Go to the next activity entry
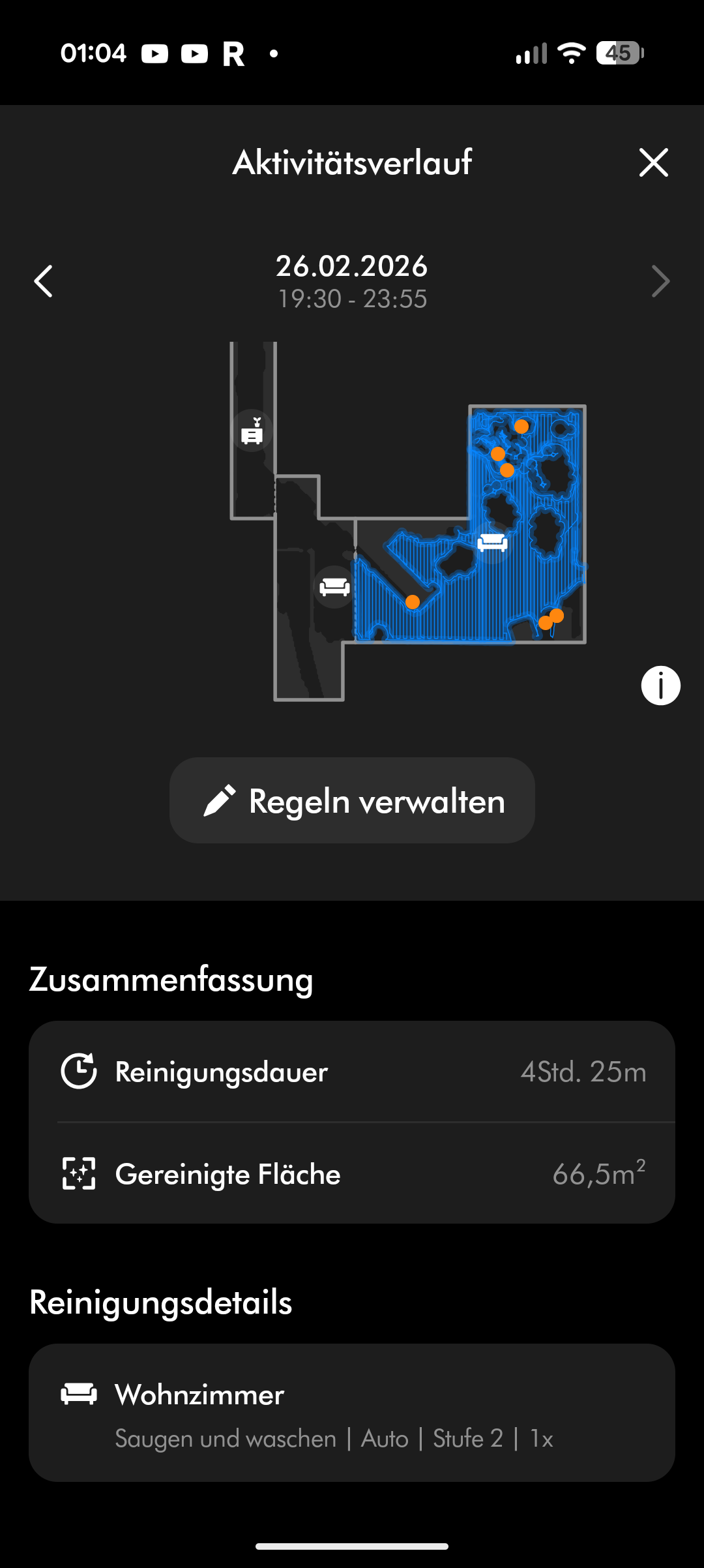This screenshot has width=704, height=1568. point(660,282)
